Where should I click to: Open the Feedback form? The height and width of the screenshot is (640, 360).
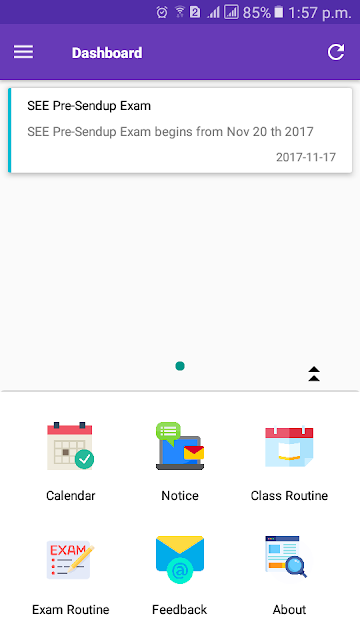(180, 576)
